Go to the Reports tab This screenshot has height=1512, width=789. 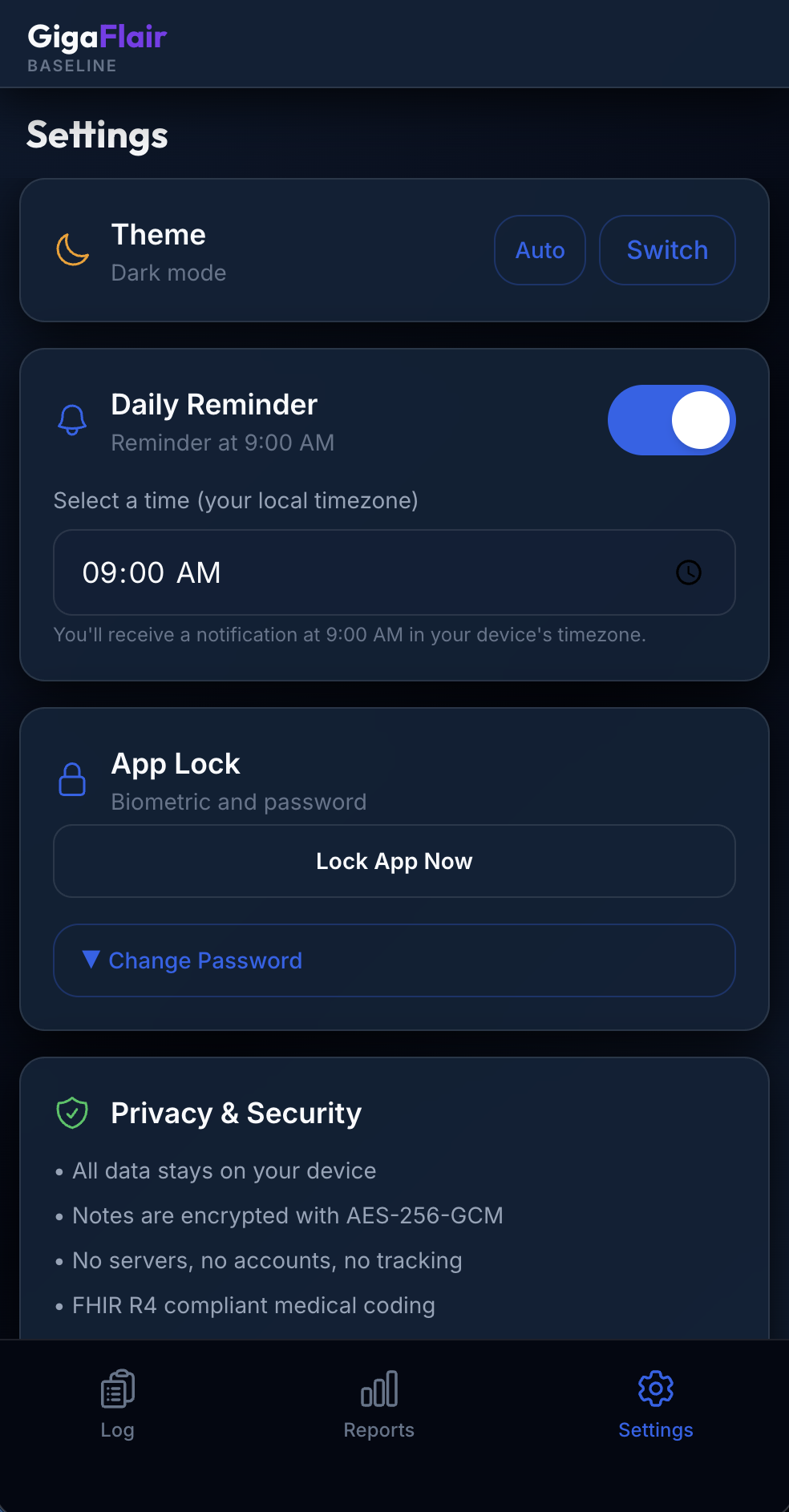(378, 1403)
